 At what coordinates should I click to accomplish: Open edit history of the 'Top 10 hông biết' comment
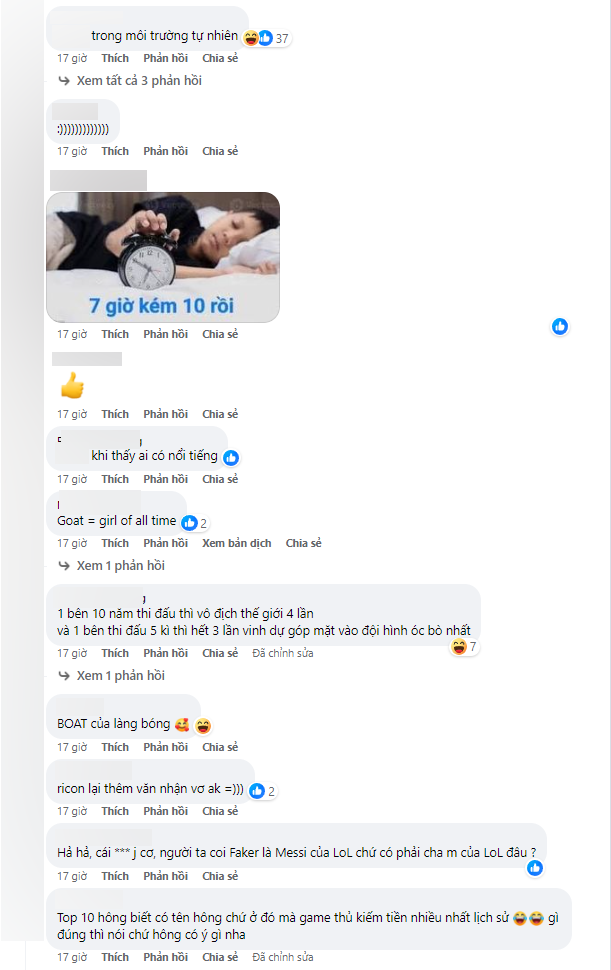(x=282, y=957)
